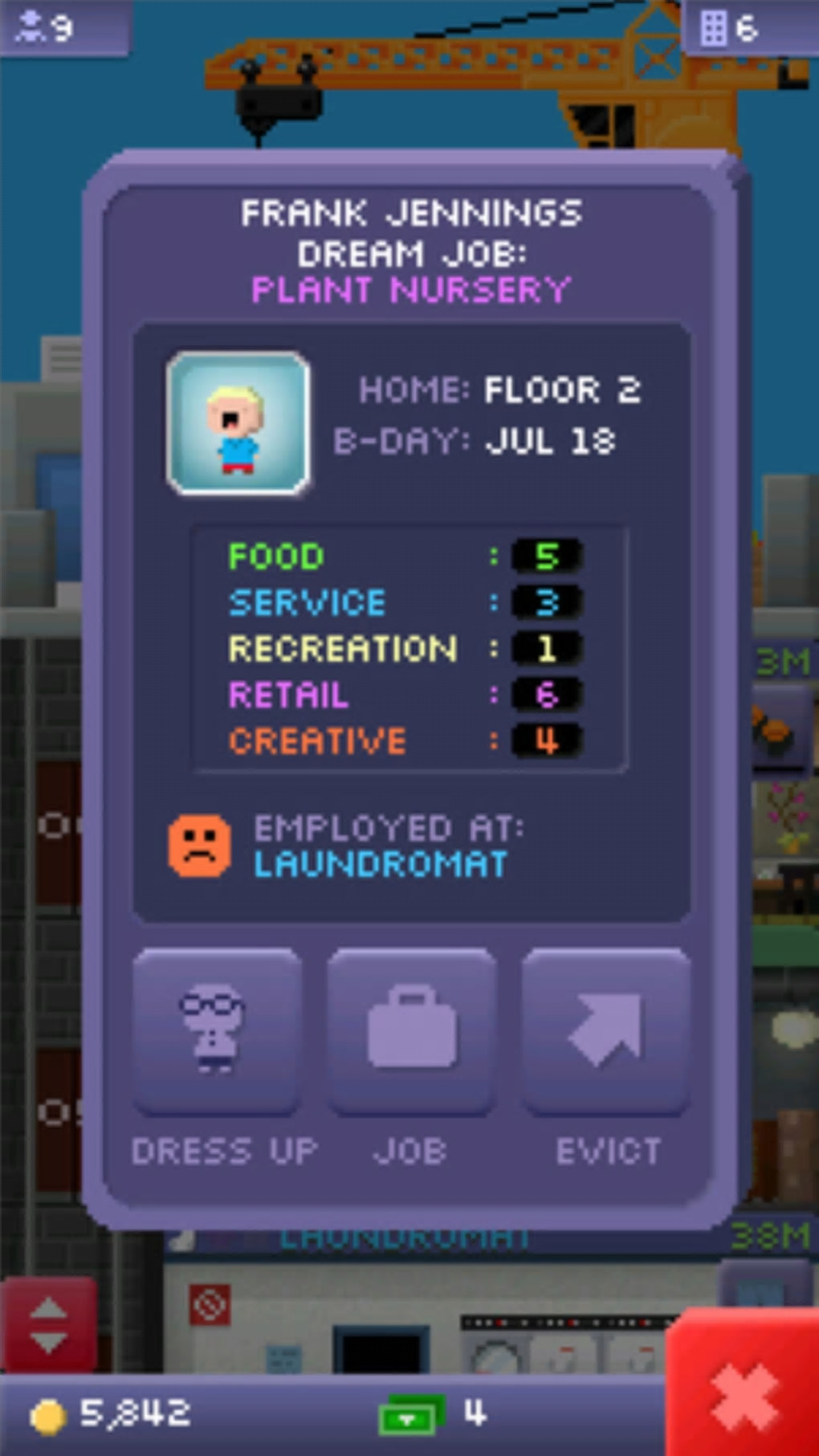The image size is (819, 1456).
Task: Evict Frank Jennings from the tower
Action: coord(606,1032)
